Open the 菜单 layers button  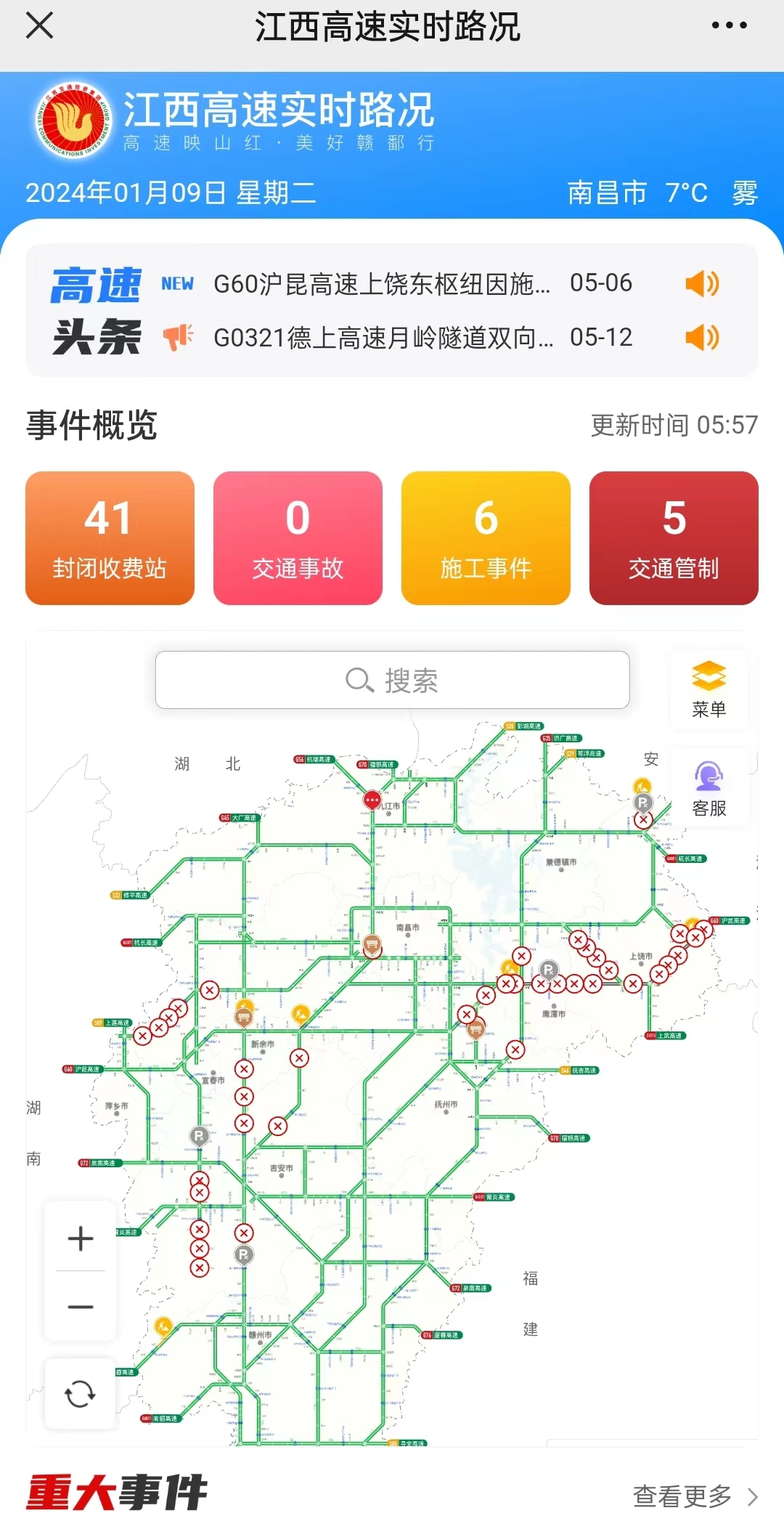(x=709, y=689)
